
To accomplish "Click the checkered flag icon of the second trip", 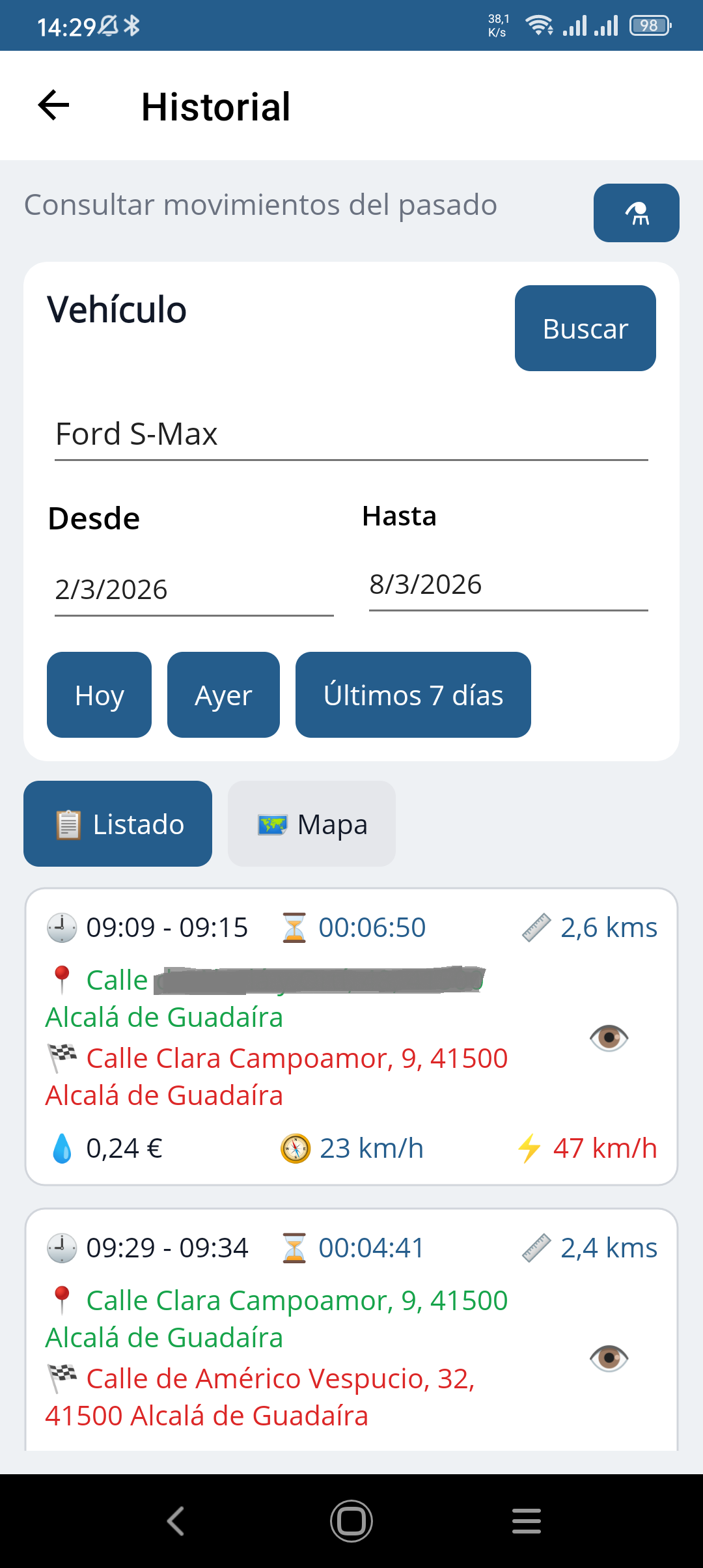I will pyautogui.click(x=64, y=1376).
